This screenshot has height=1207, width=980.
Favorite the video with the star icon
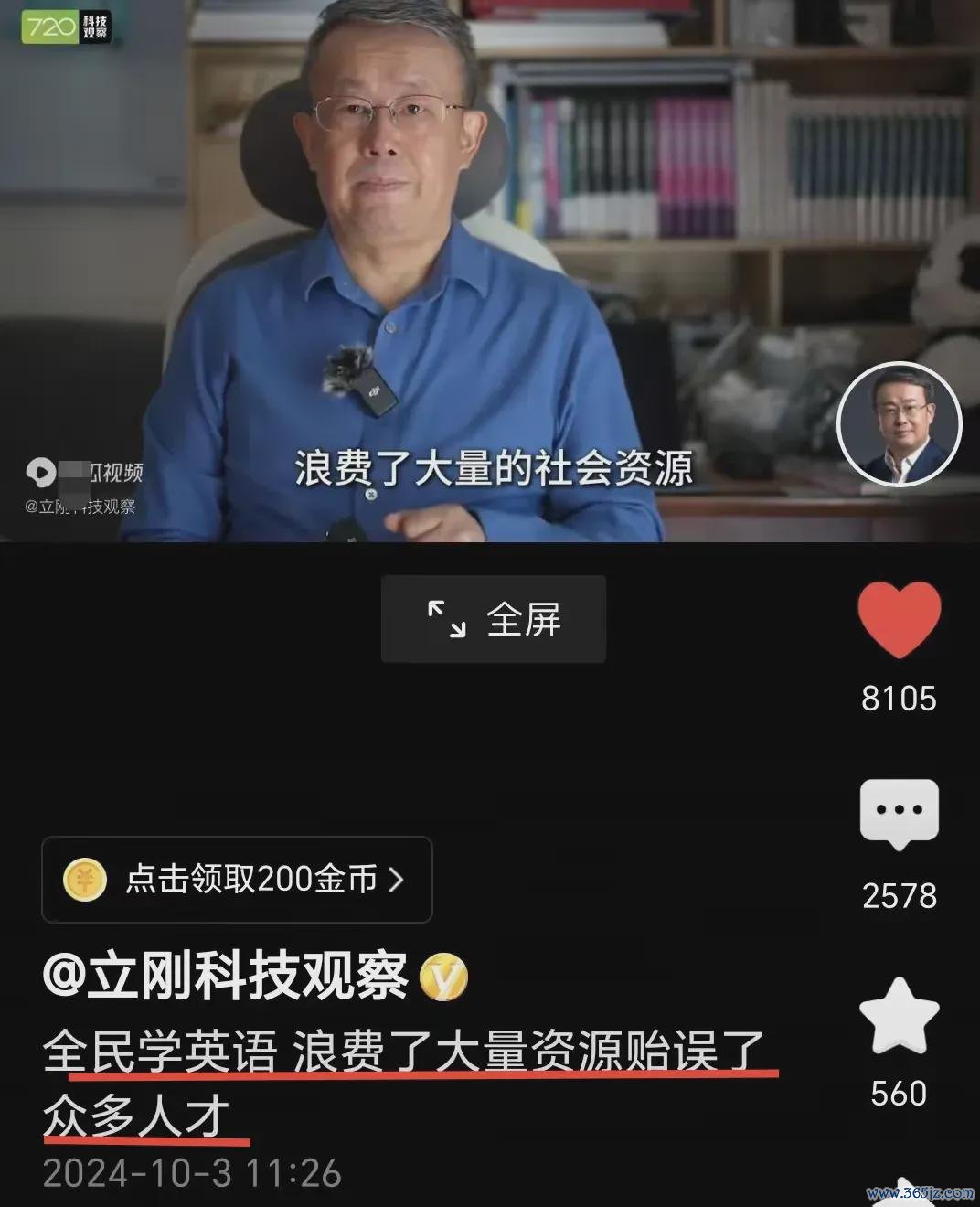[x=899, y=1017]
